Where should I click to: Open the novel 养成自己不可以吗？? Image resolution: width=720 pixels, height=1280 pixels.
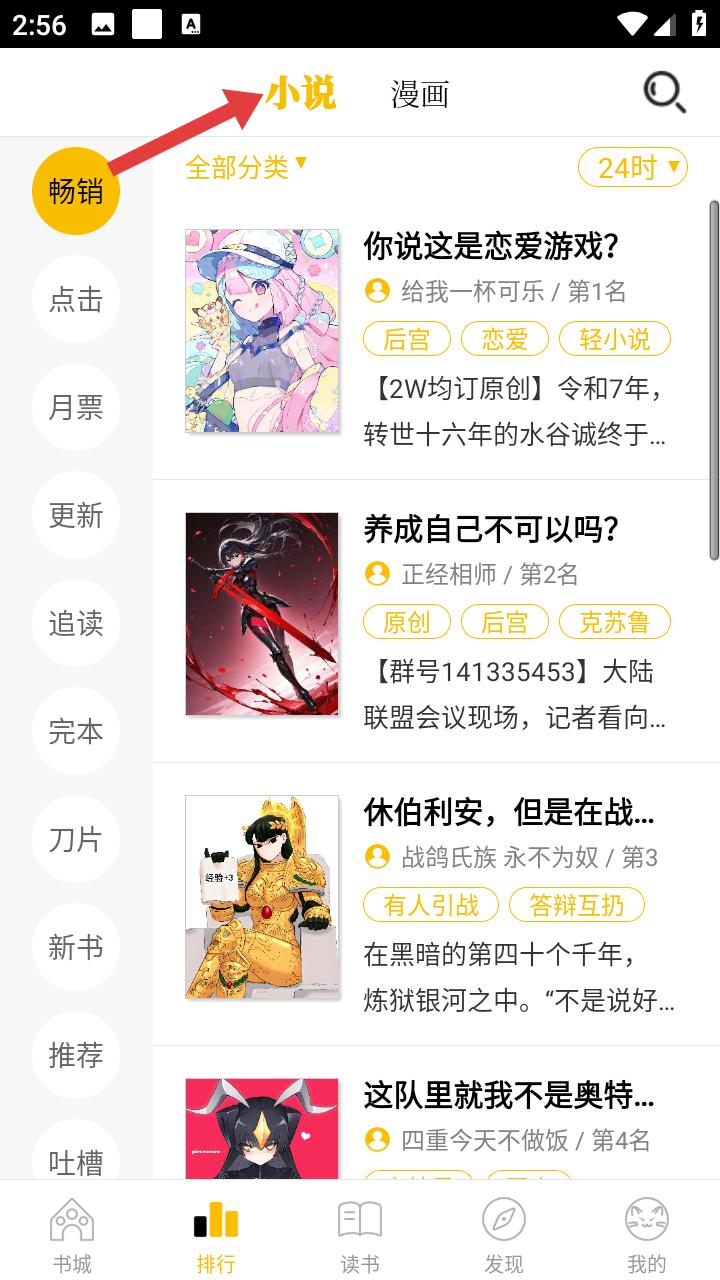click(x=436, y=621)
